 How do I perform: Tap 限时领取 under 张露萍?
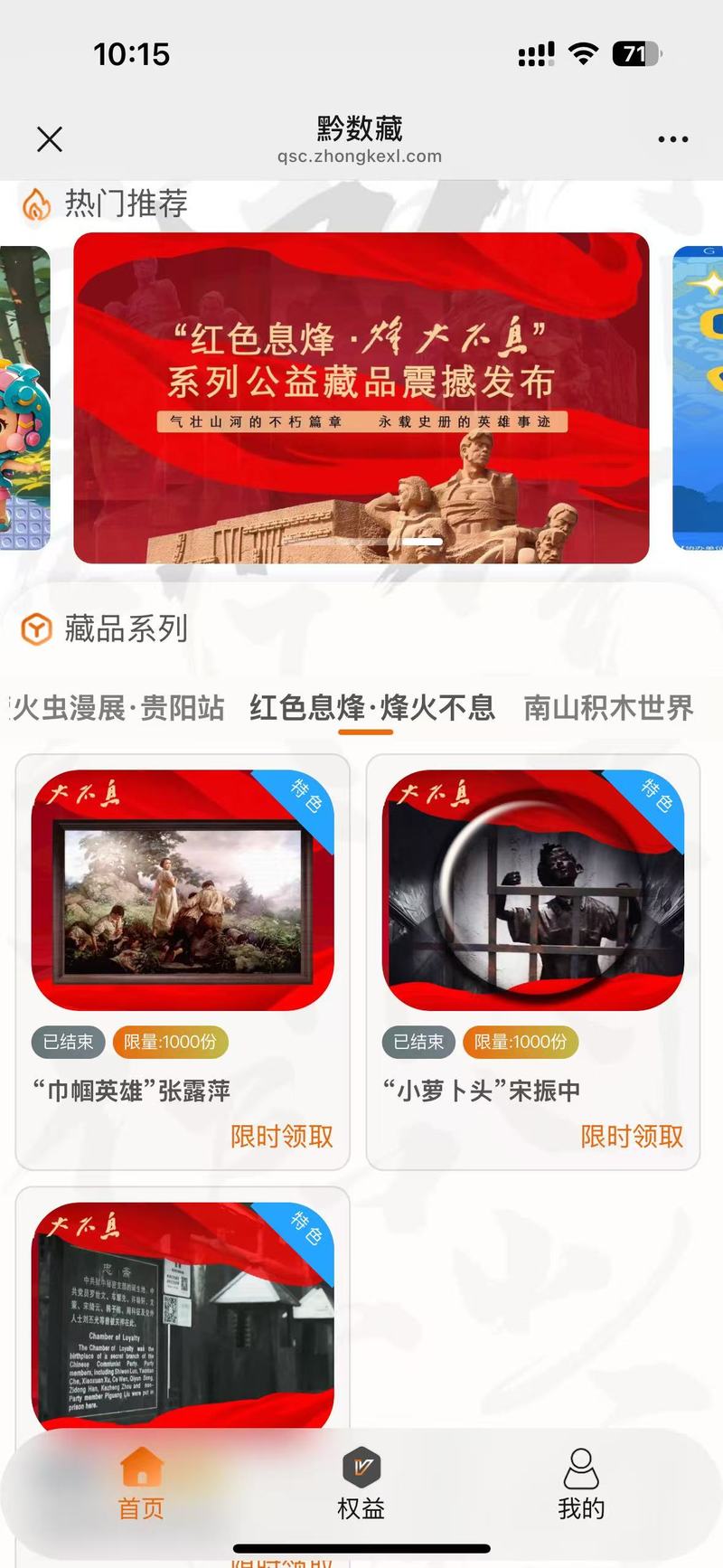(x=282, y=1136)
